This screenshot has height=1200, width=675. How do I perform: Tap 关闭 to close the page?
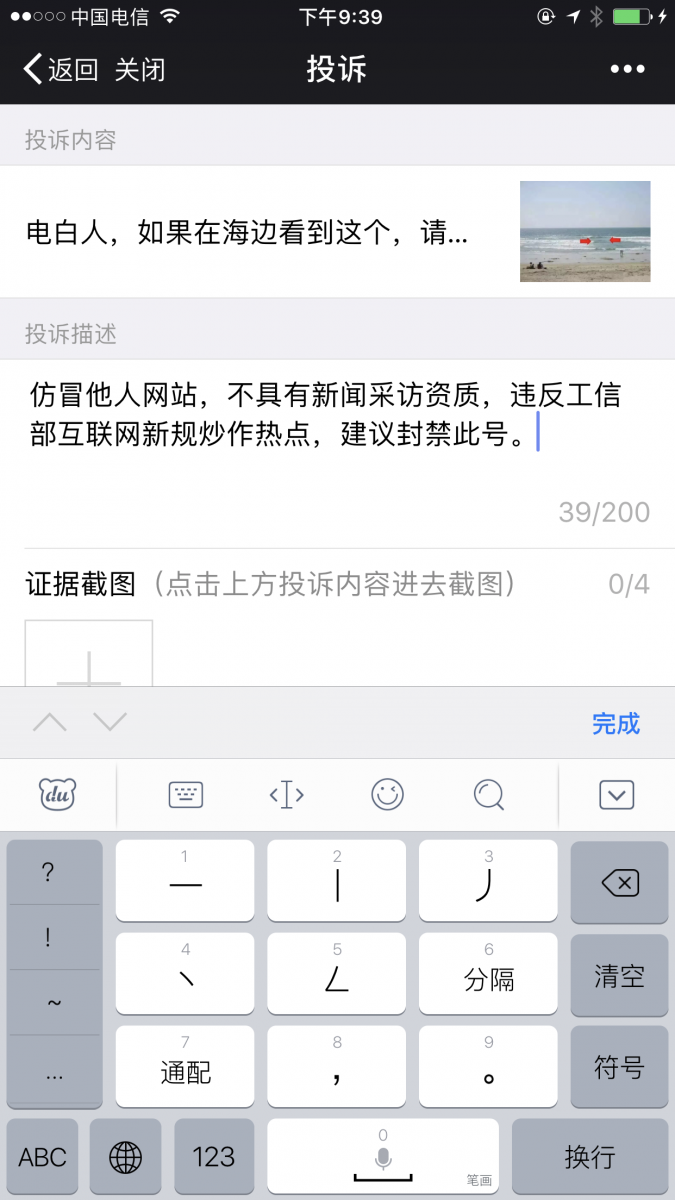click(x=140, y=69)
